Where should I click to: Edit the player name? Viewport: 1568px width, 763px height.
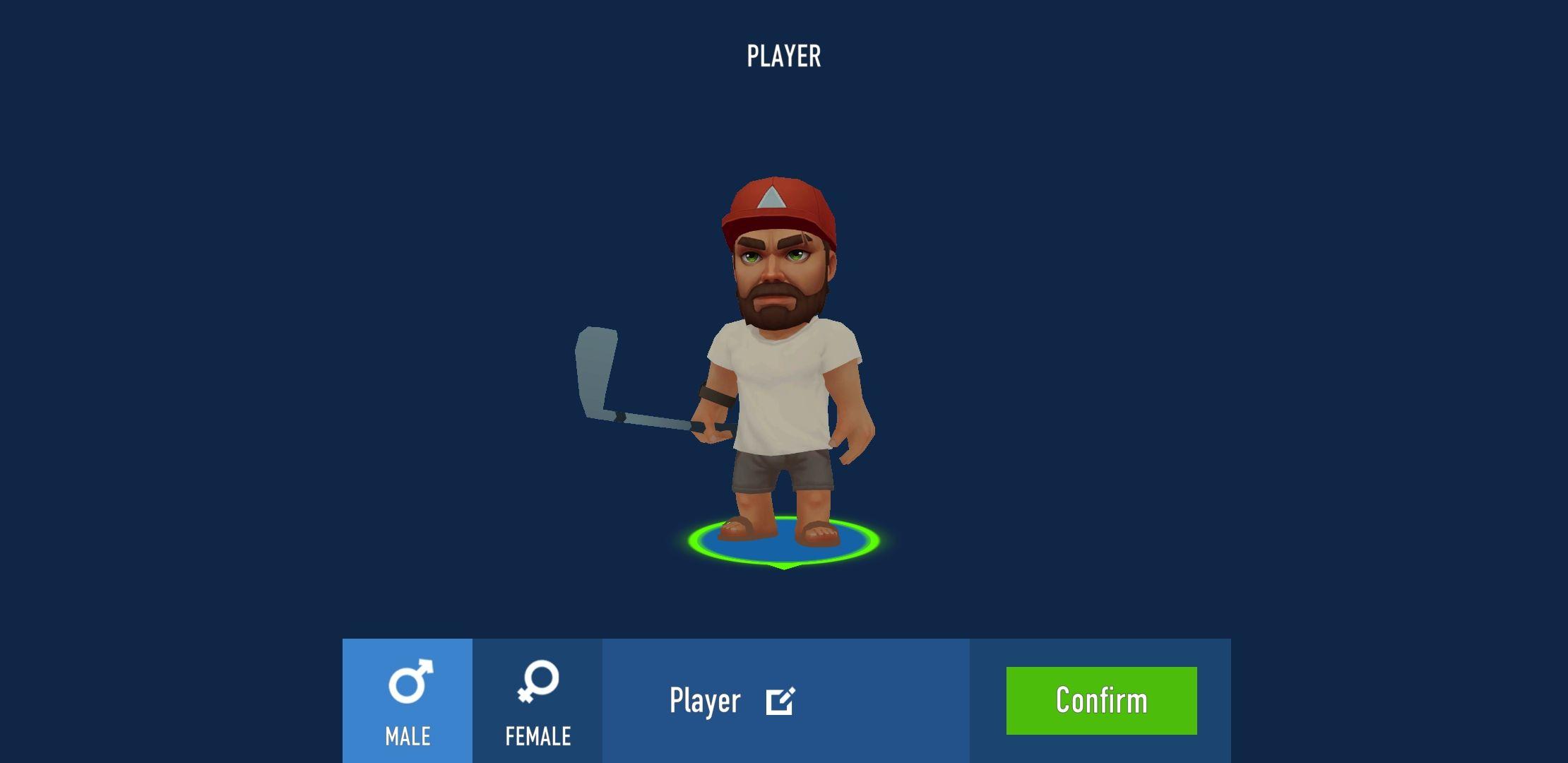coord(780,701)
